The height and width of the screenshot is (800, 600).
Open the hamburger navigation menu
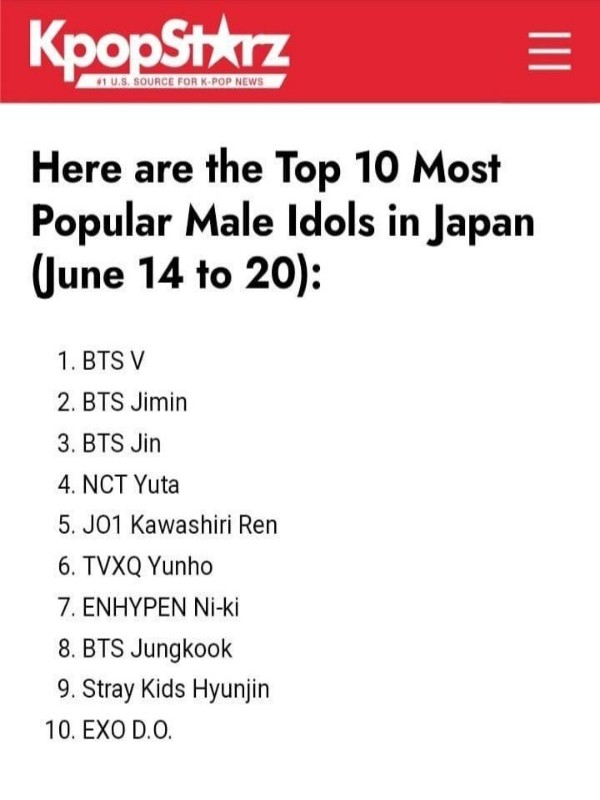coord(552,52)
